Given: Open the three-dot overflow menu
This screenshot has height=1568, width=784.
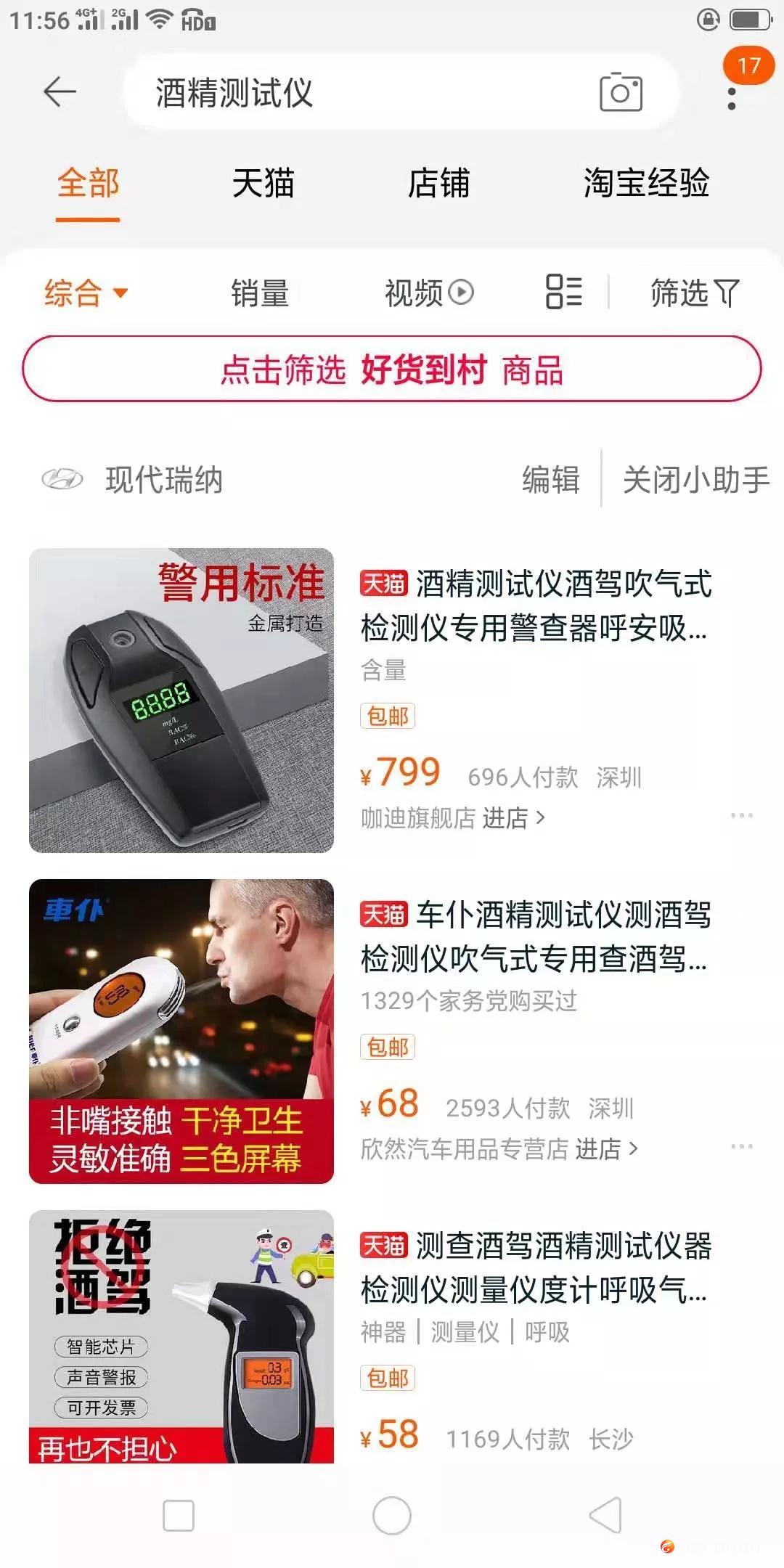Looking at the screenshot, I should coord(732,99).
